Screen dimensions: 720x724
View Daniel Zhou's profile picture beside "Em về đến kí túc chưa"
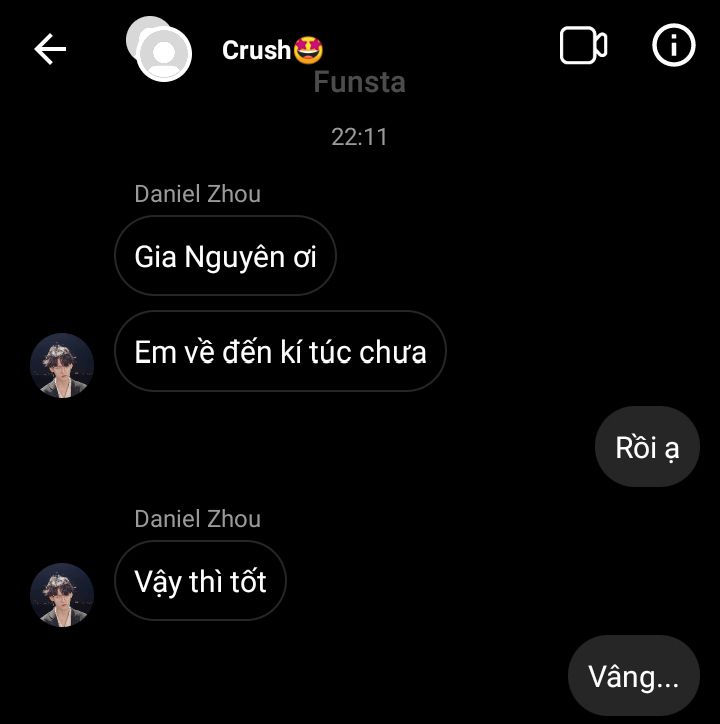[62, 365]
